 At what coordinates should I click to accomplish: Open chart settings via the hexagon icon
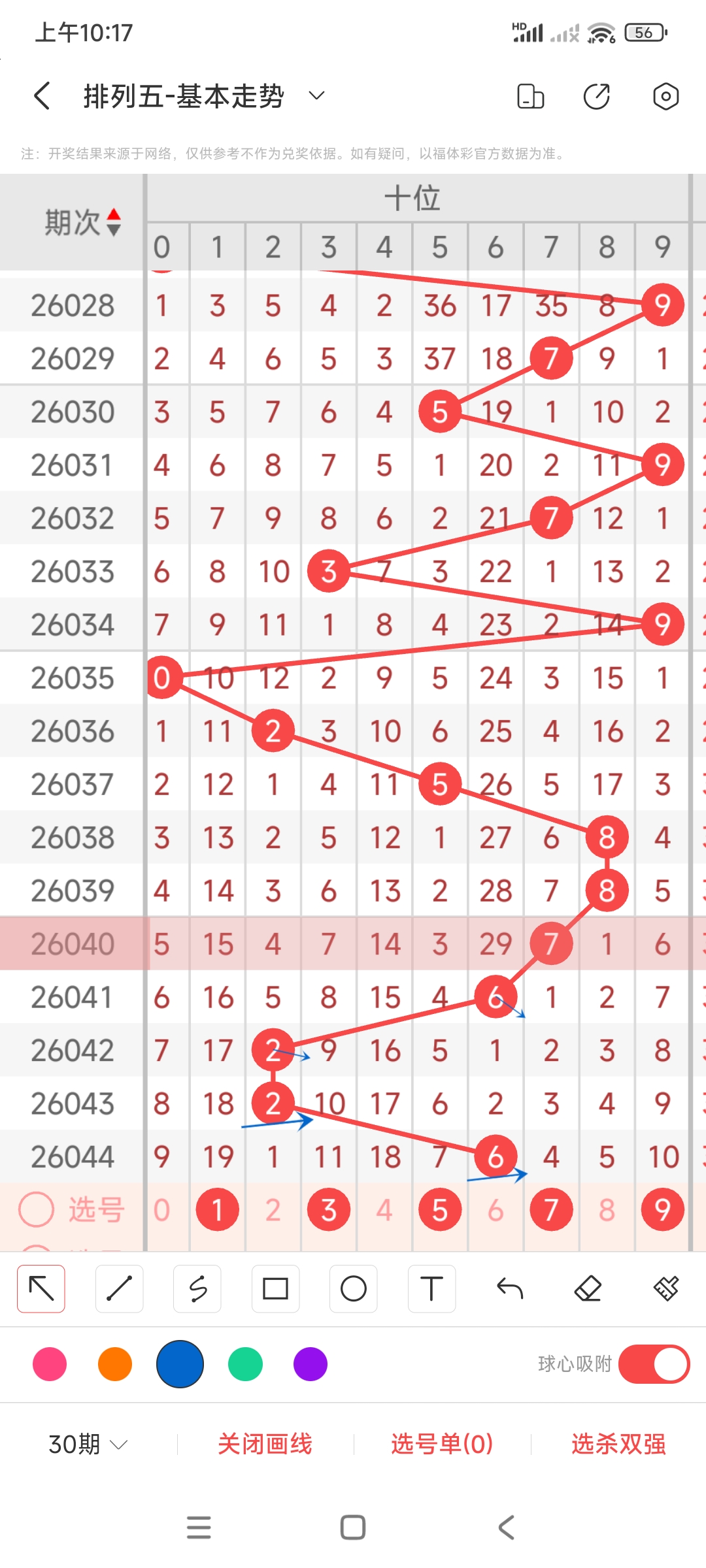(665, 96)
